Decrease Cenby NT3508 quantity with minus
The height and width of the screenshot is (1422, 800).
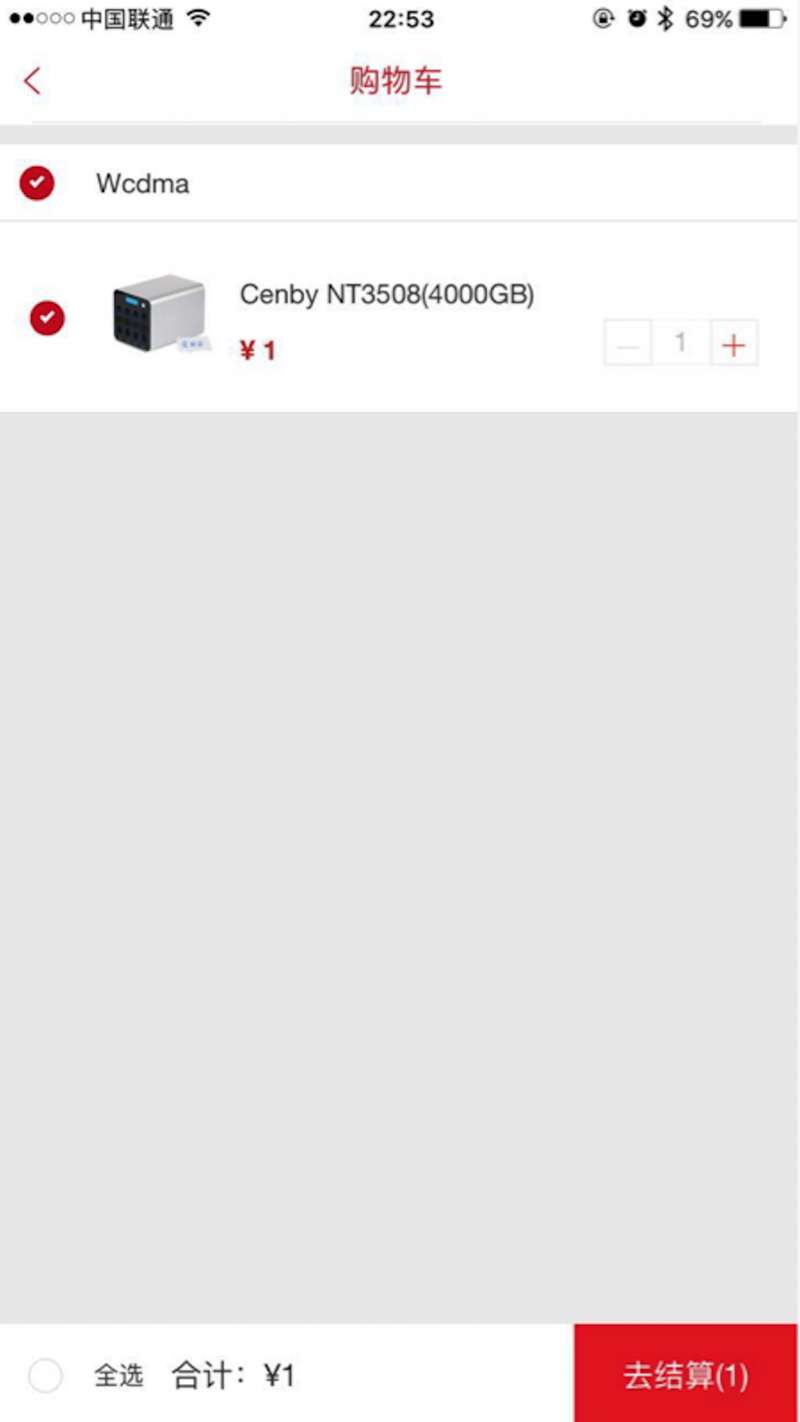pos(628,343)
